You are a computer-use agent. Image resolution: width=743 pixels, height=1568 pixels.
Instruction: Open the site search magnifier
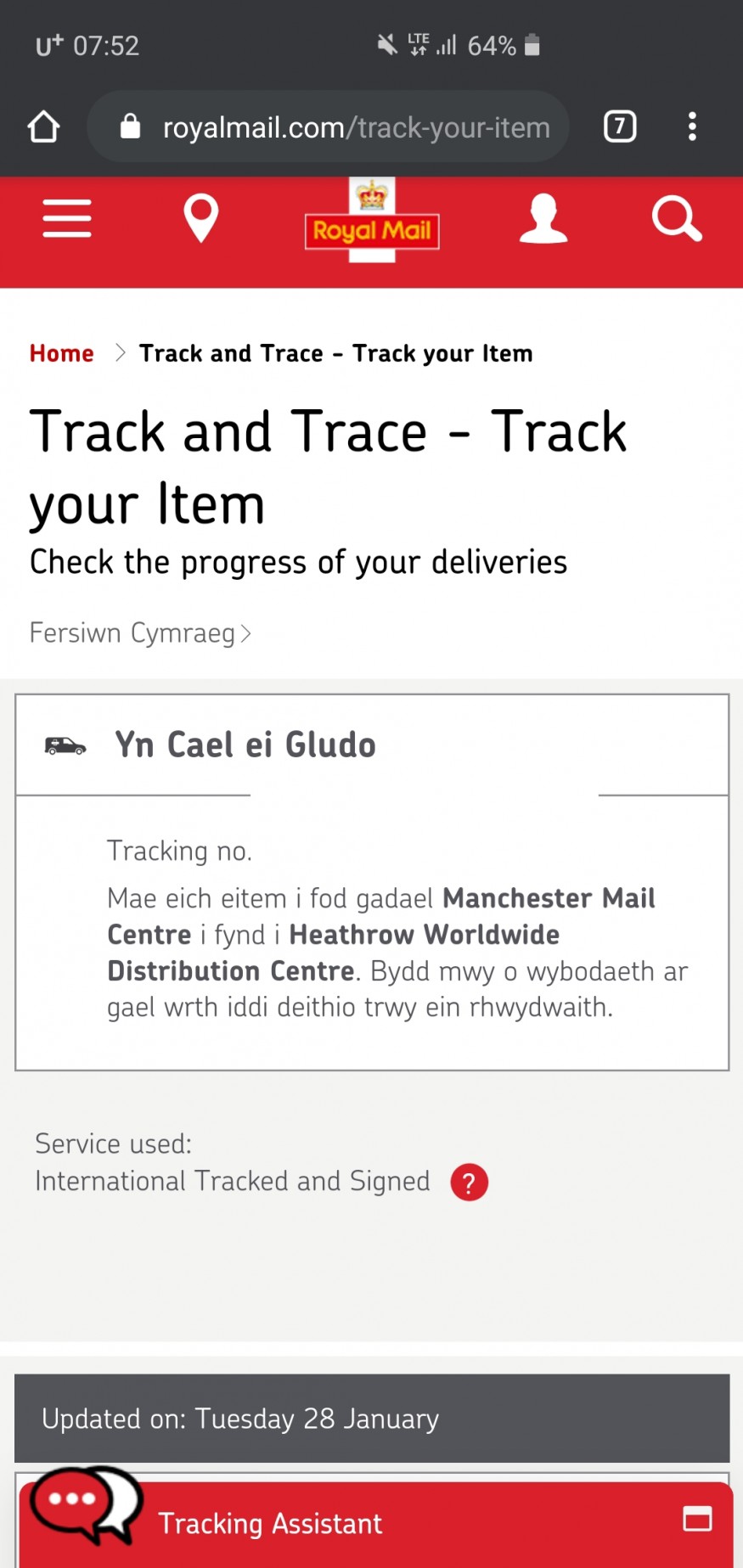click(x=677, y=219)
